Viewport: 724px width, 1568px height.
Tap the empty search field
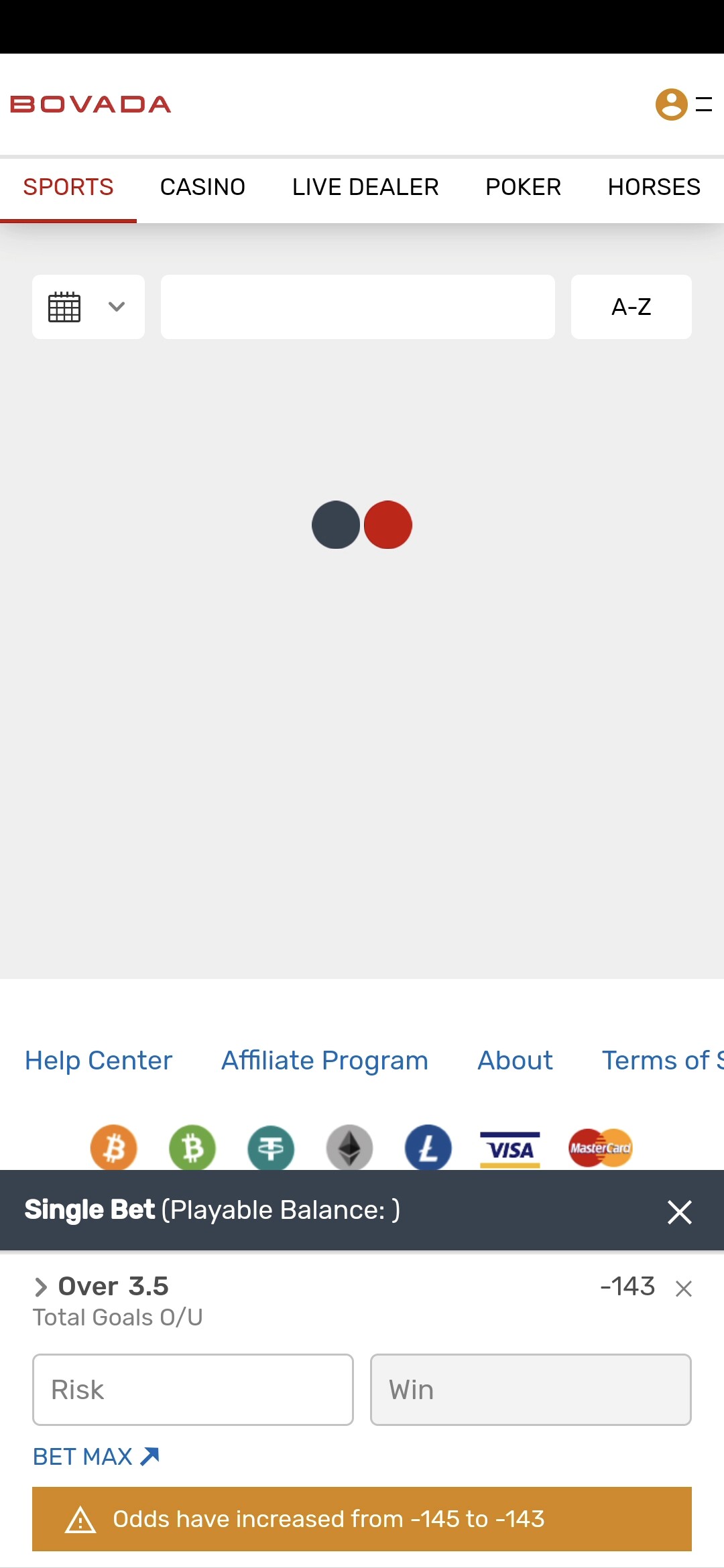[x=357, y=307]
